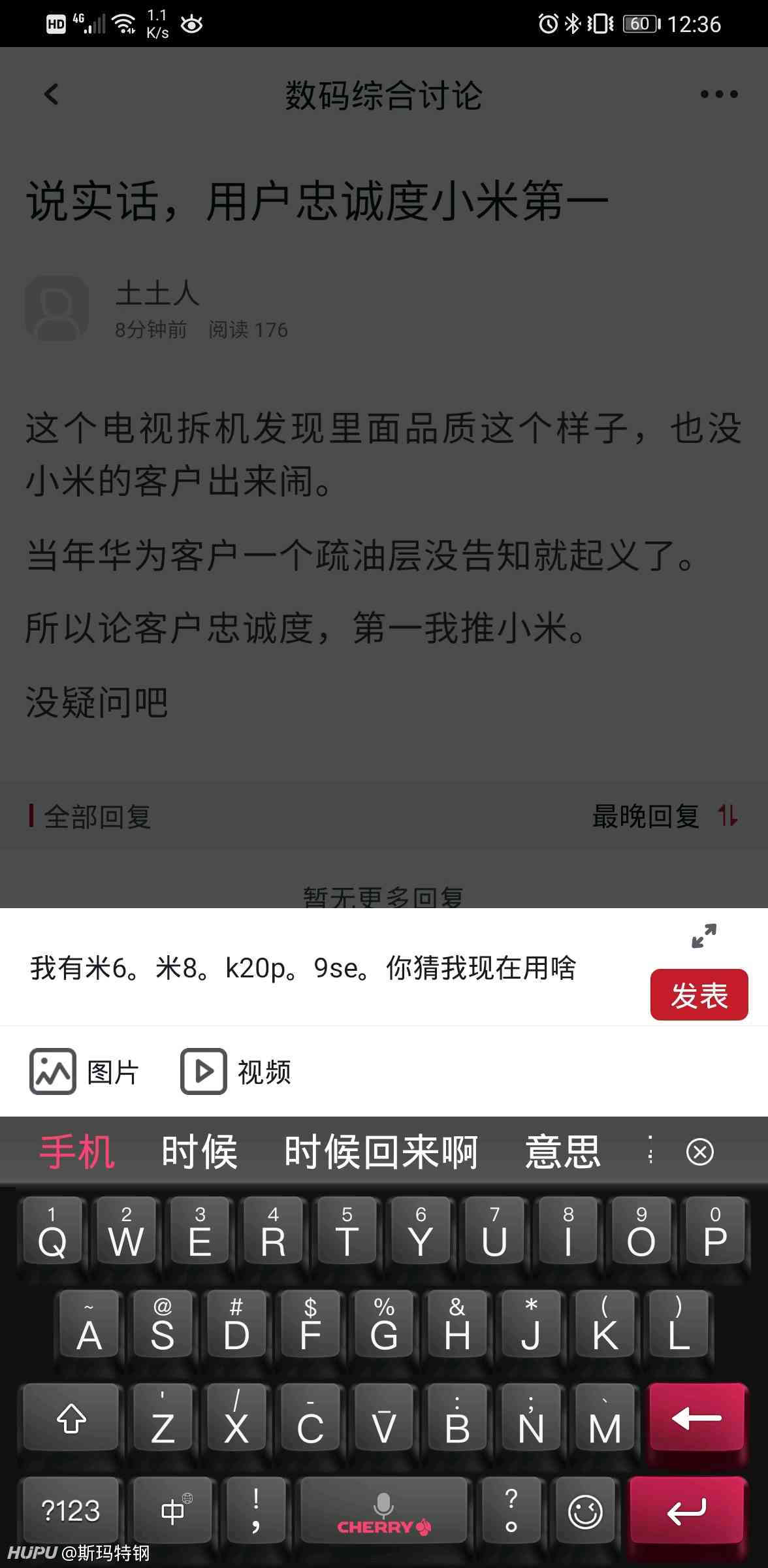Dismiss the keyboard suggestion bar
Screen dimensions: 768x1568
pos(700,1151)
